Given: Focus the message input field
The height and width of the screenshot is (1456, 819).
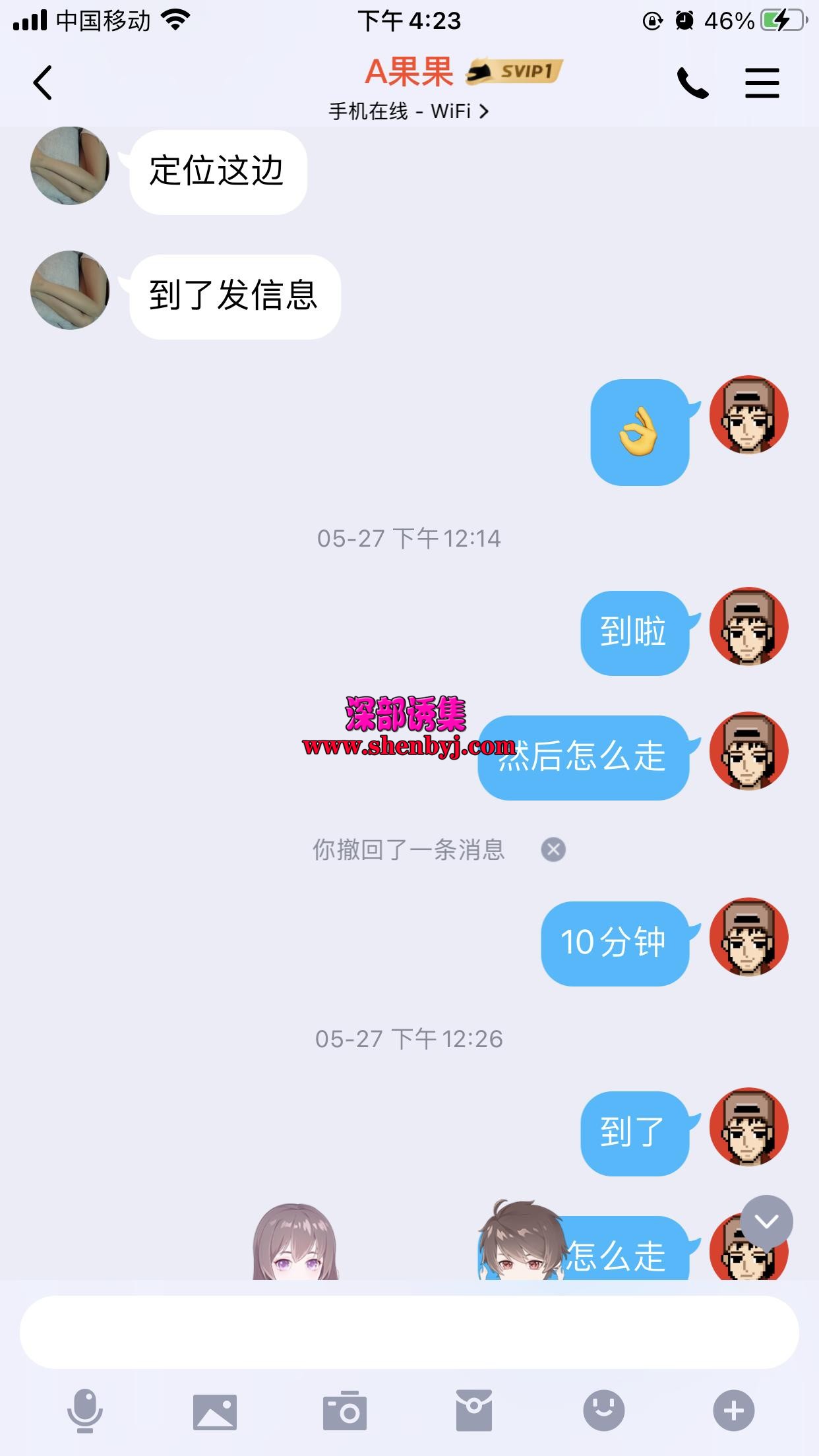Looking at the screenshot, I should coord(409,1333).
